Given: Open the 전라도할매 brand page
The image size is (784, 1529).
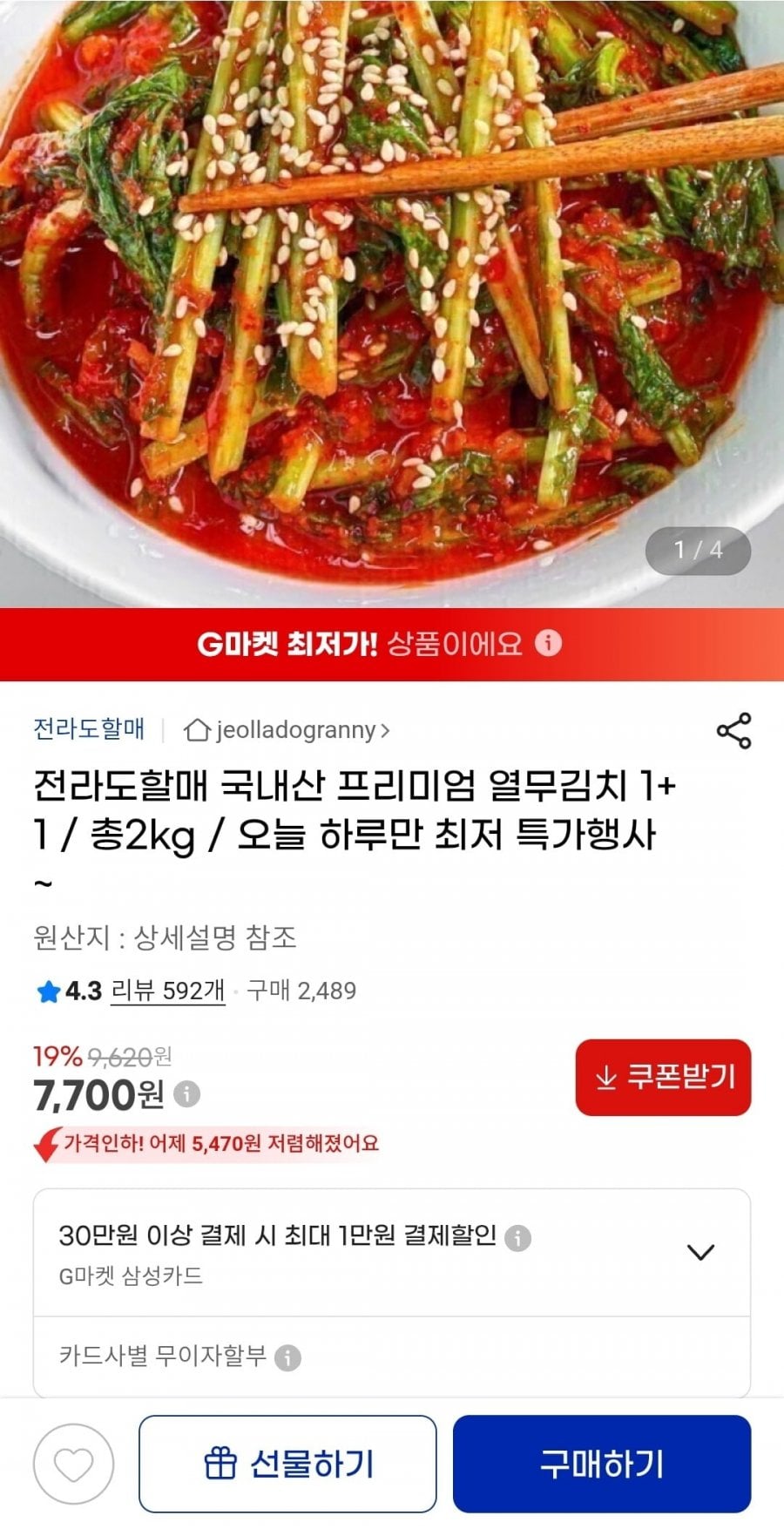Looking at the screenshot, I should click(89, 728).
